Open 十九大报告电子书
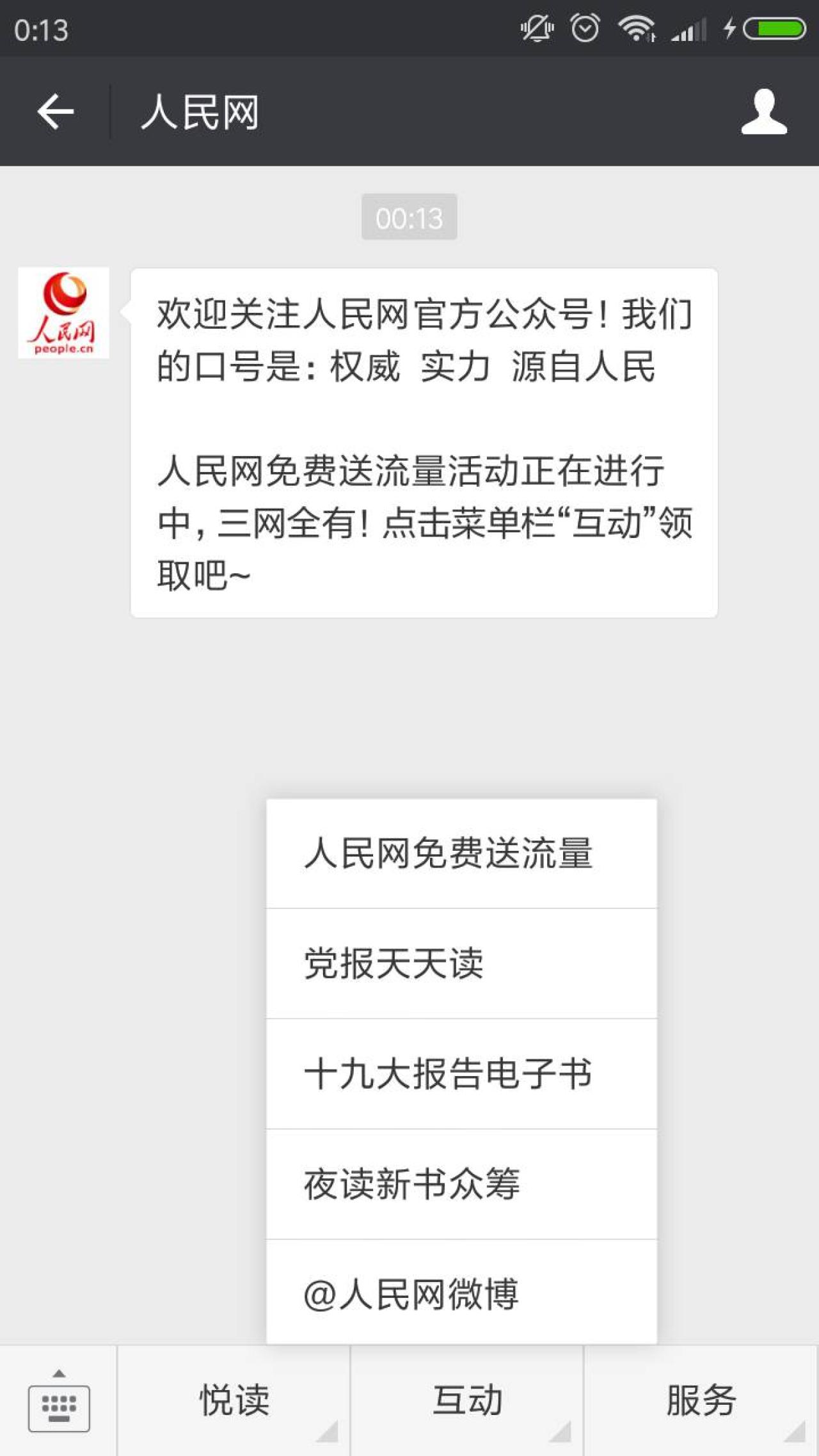819x1456 pixels. [x=461, y=1073]
